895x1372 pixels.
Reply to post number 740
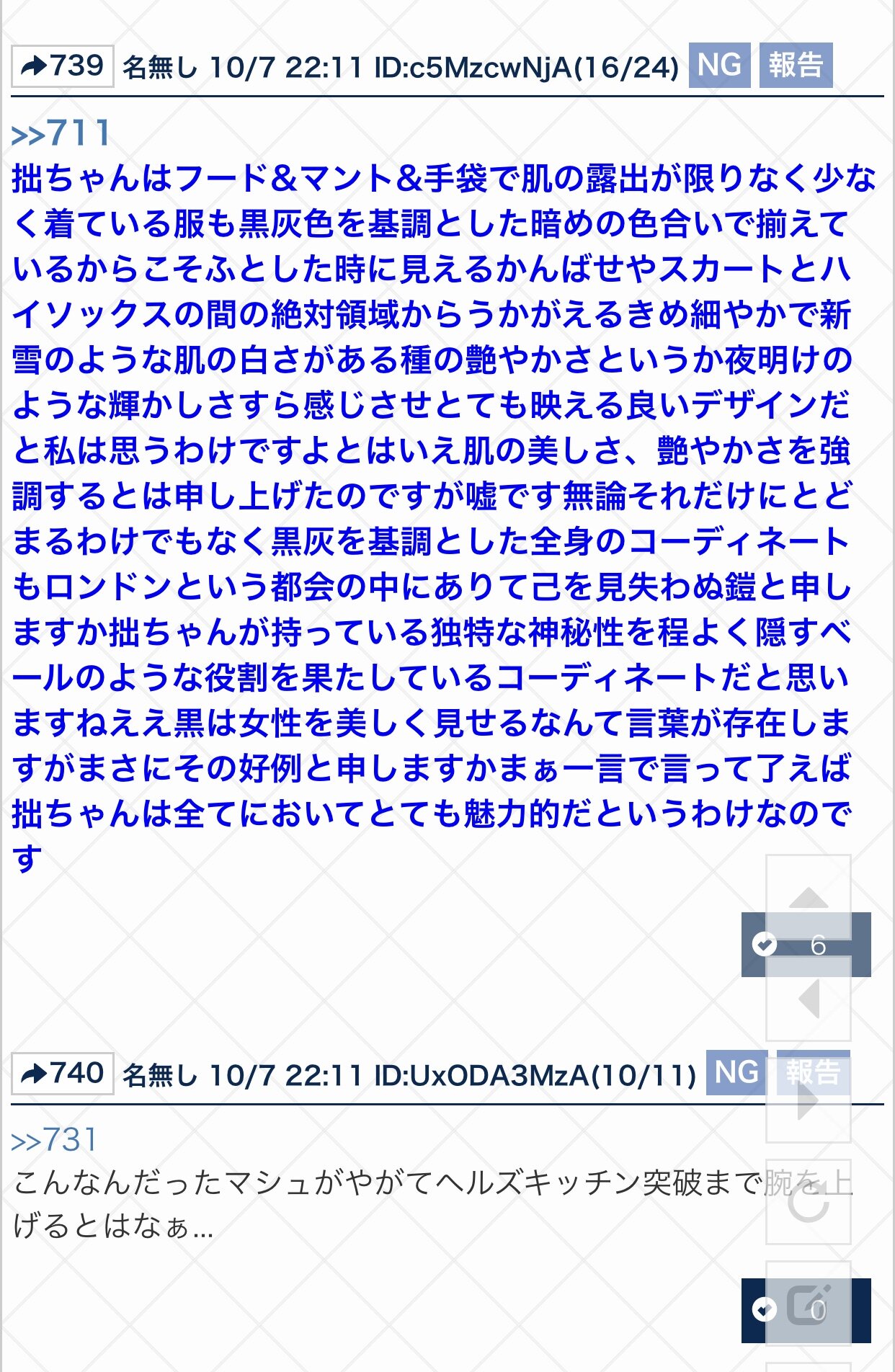pos(63,1074)
